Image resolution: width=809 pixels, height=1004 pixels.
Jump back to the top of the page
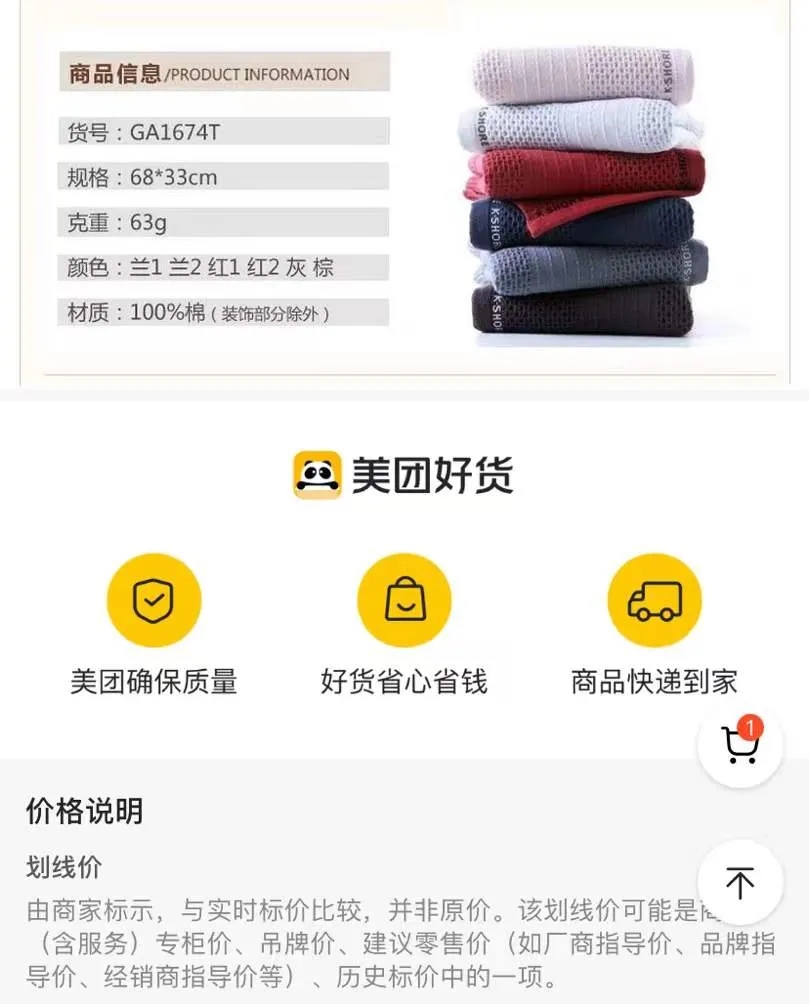[x=740, y=883]
